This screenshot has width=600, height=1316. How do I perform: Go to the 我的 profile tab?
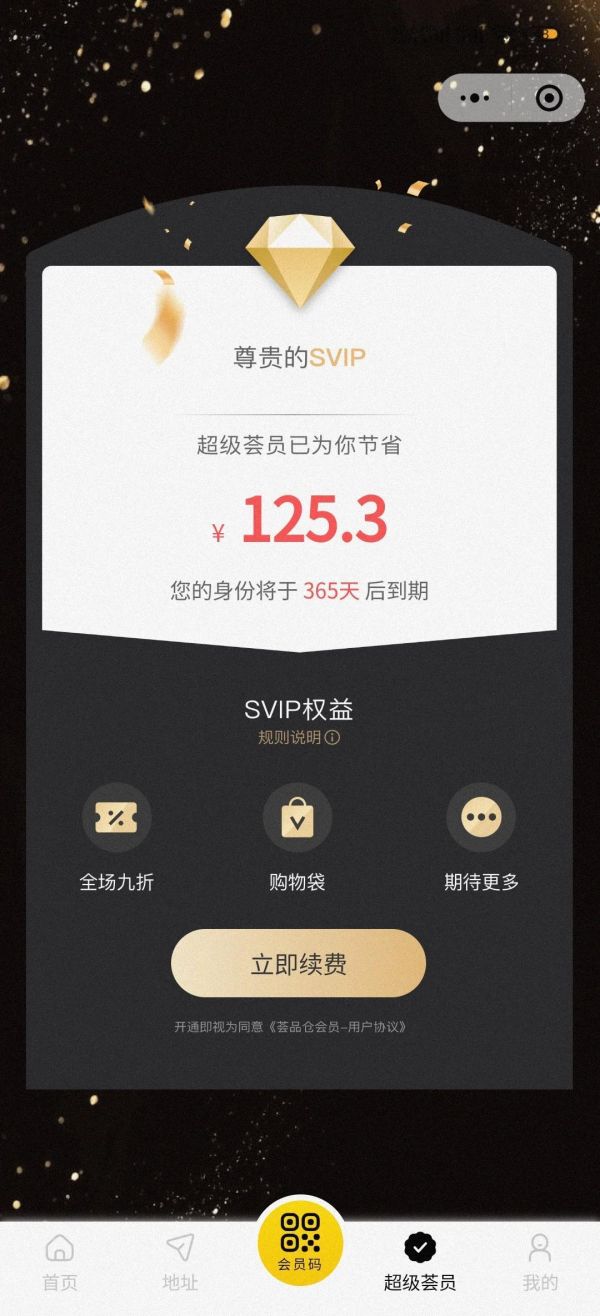540,1262
